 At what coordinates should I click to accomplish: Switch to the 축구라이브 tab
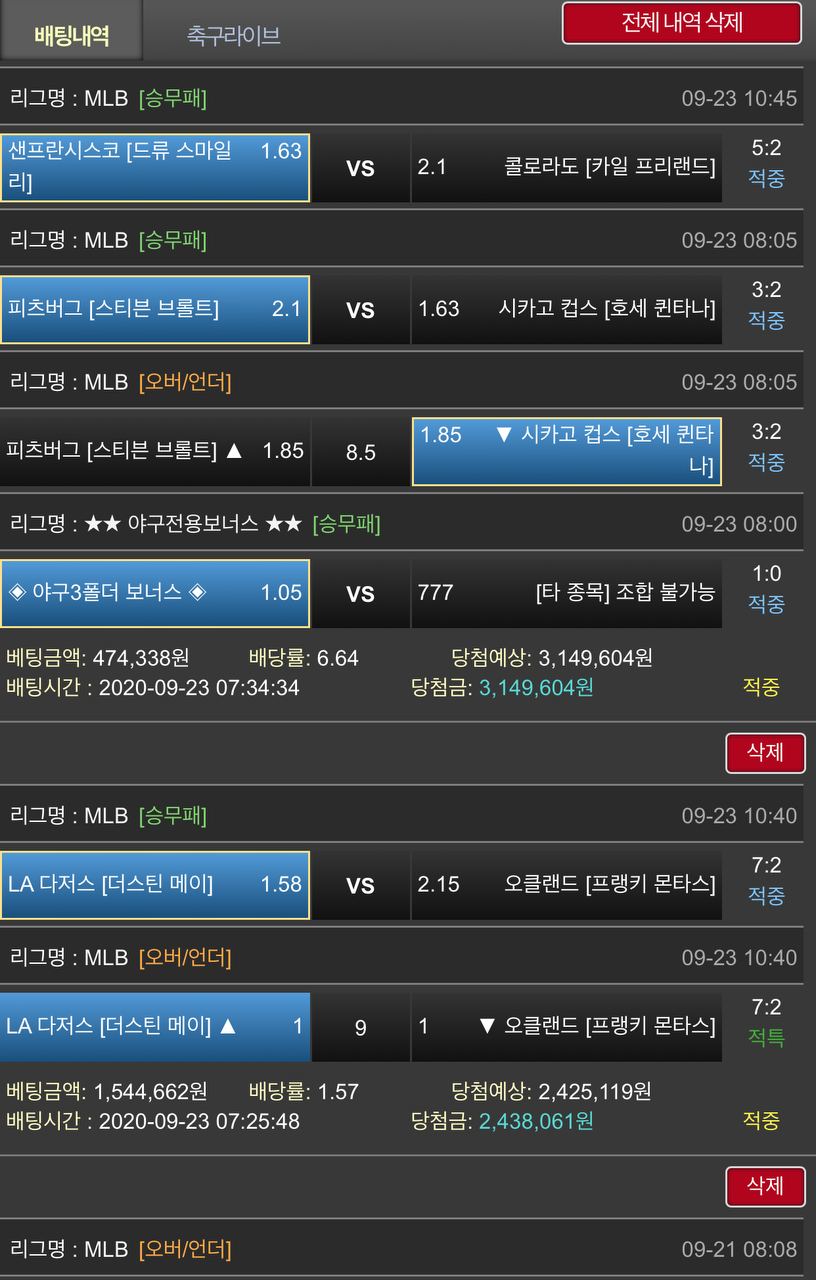[x=233, y=35]
